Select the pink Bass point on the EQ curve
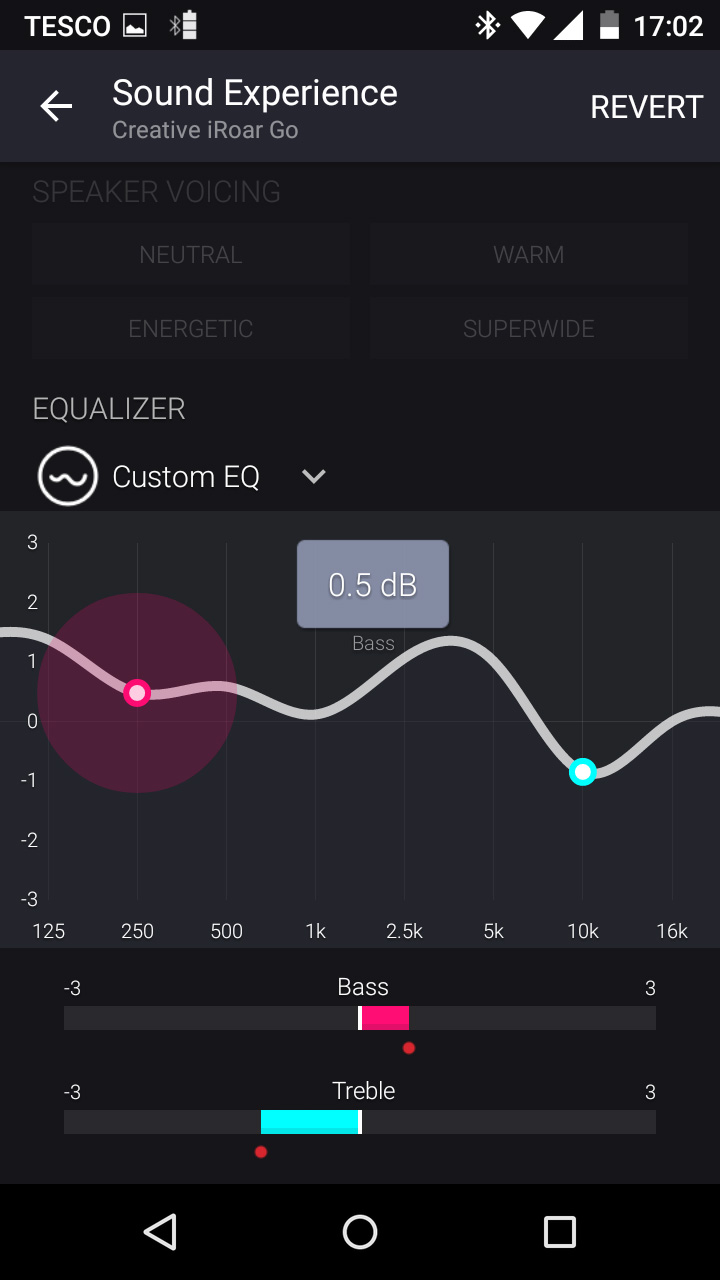 point(137,692)
